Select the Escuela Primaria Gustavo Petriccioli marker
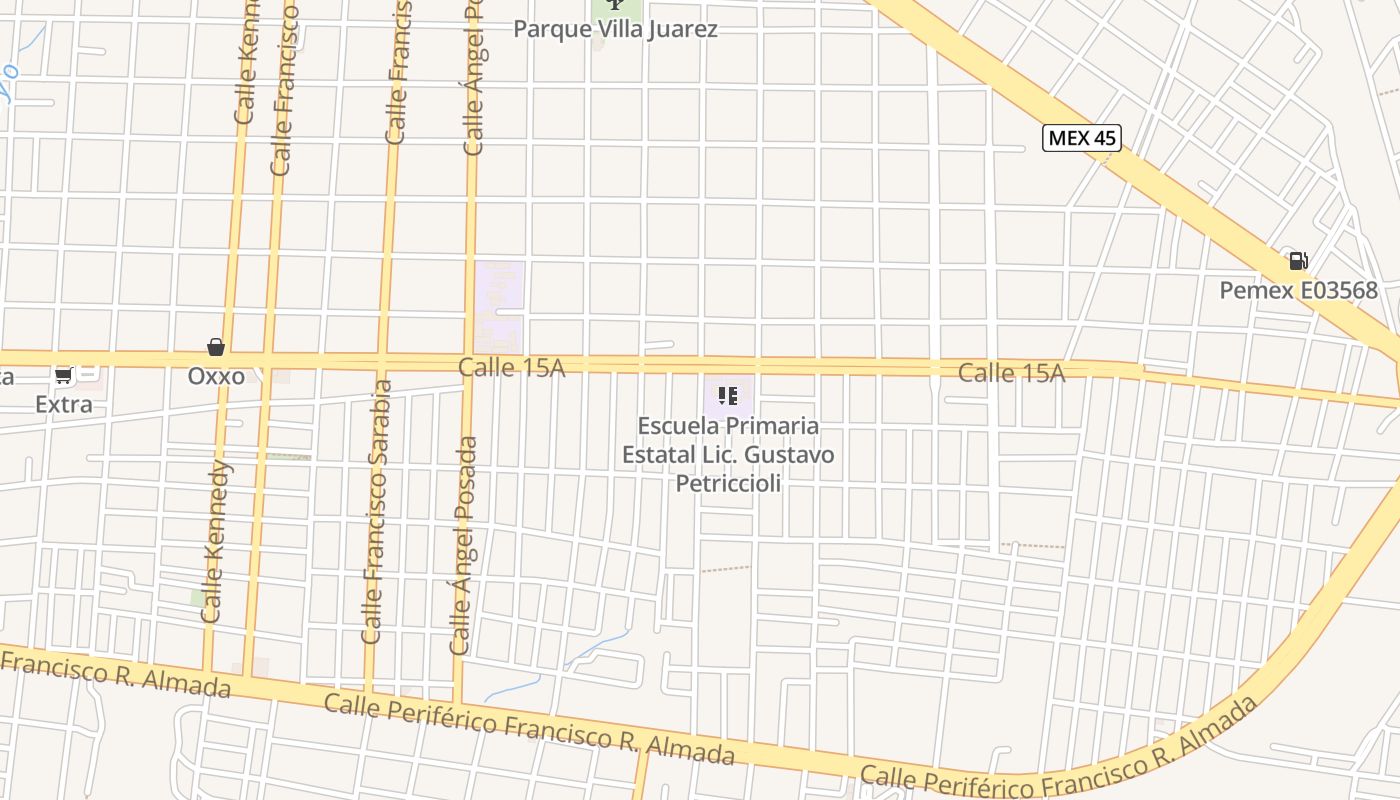 coord(728,396)
